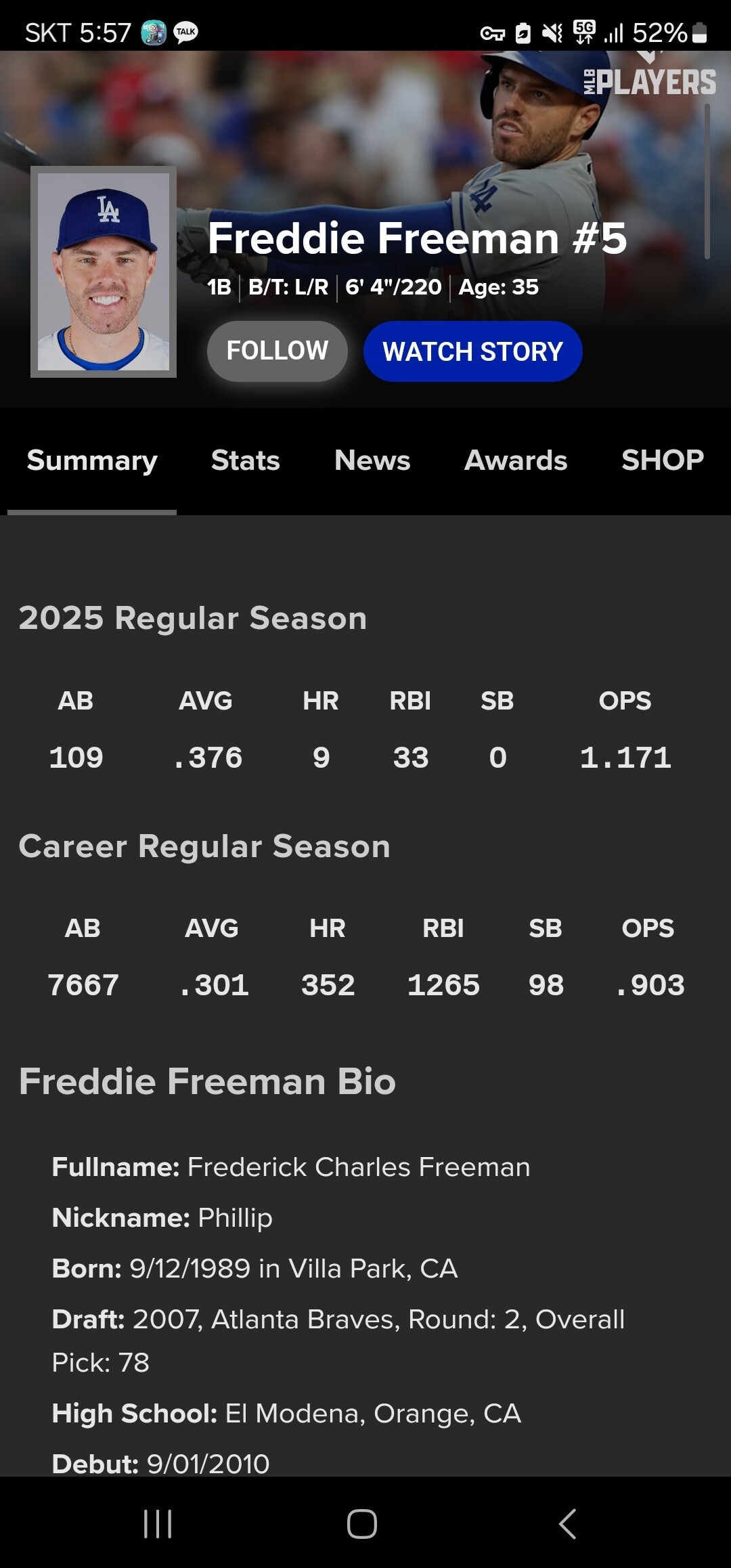
Task: Select the Summary tab
Action: click(x=92, y=461)
